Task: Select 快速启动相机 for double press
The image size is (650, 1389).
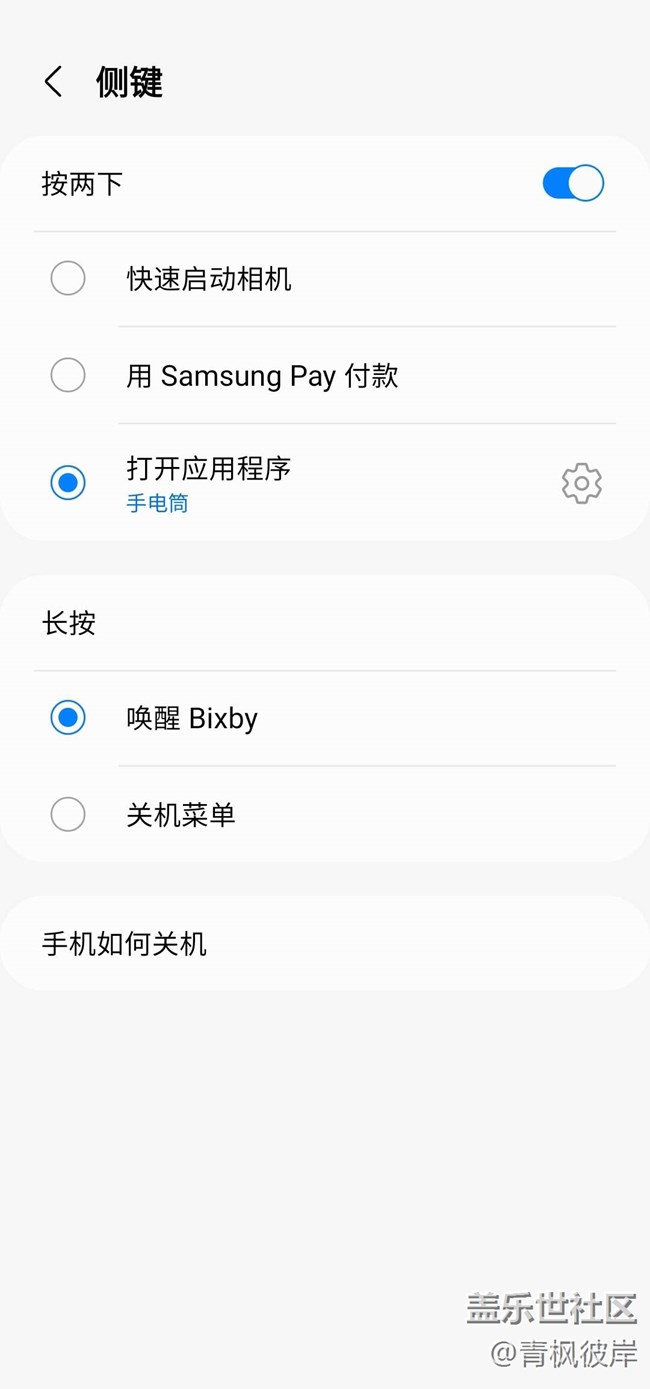Action: (x=68, y=278)
